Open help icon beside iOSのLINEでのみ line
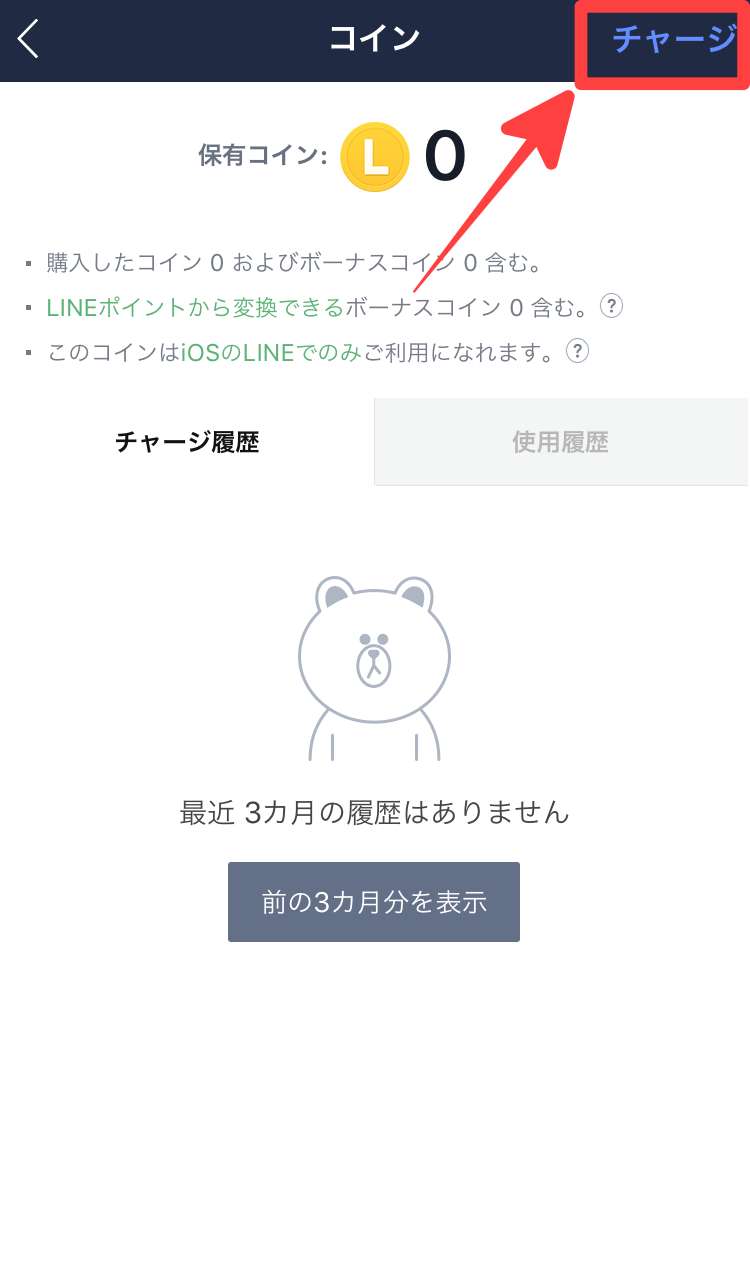The height and width of the screenshot is (1288, 750). (577, 351)
